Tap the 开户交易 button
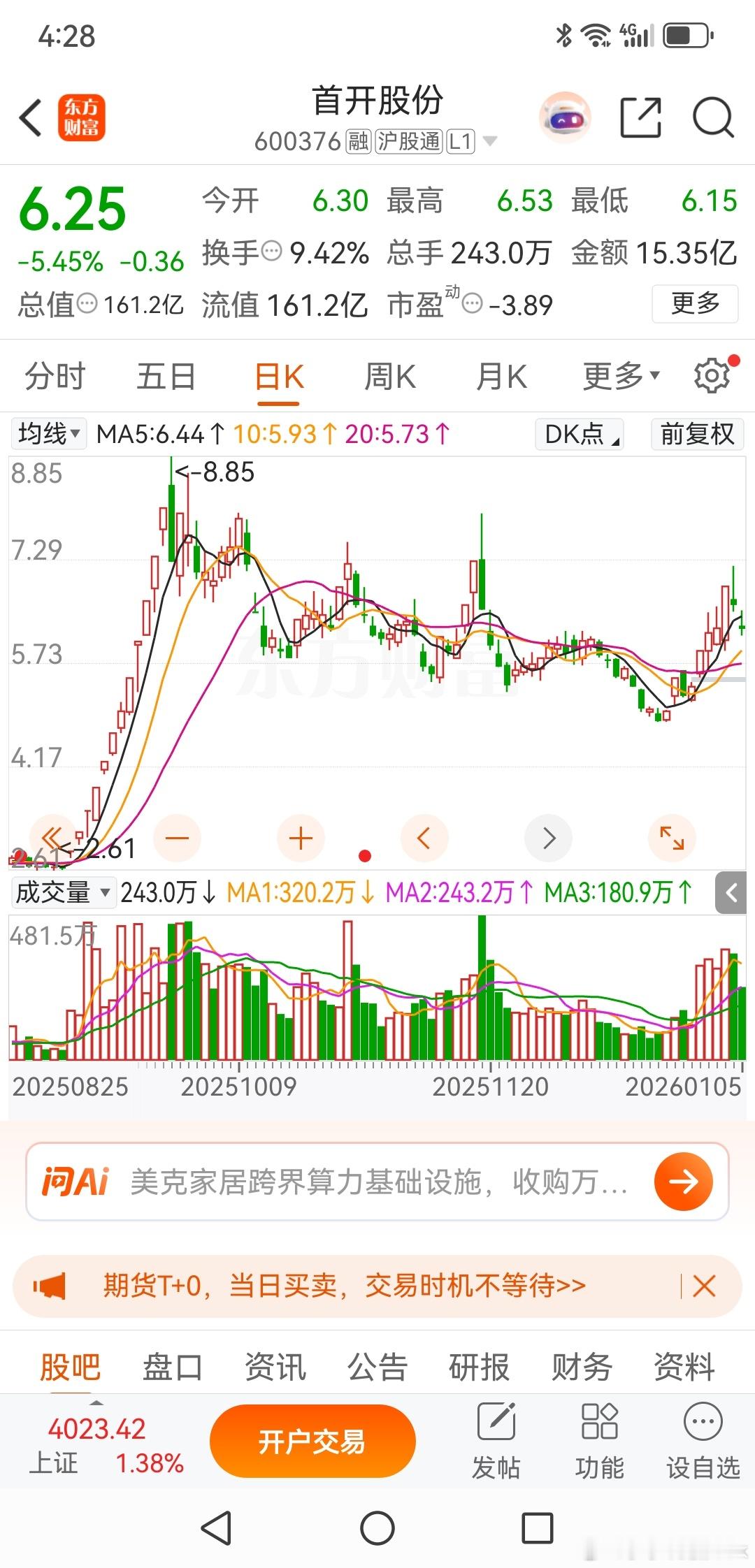755x1568 pixels. click(312, 1440)
